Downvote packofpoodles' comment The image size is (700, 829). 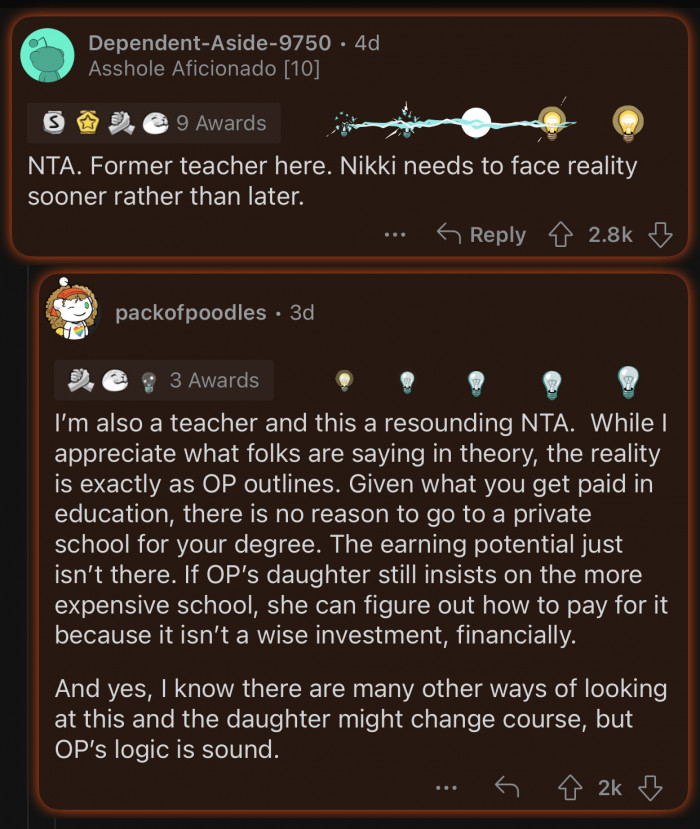coord(650,788)
